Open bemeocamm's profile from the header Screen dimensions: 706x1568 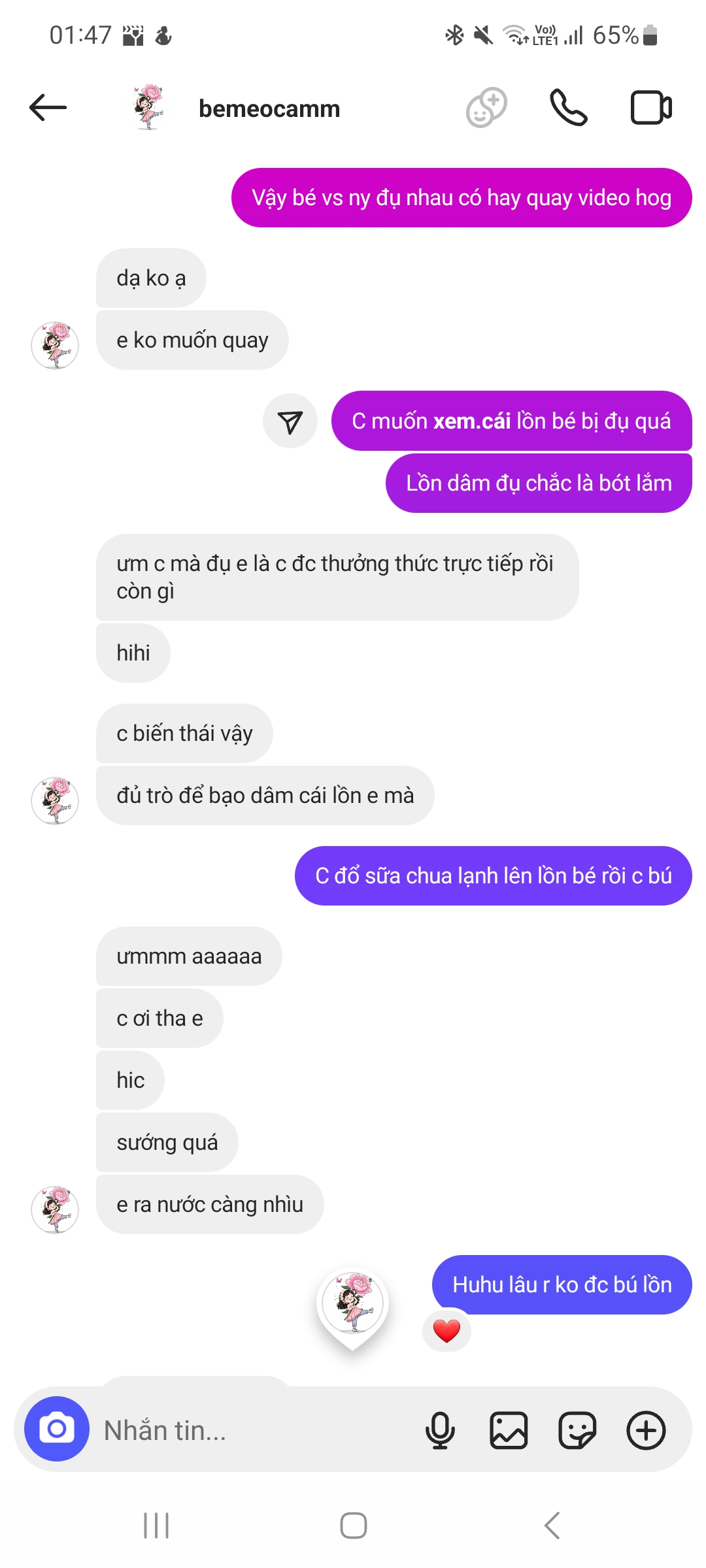tap(269, 108)
